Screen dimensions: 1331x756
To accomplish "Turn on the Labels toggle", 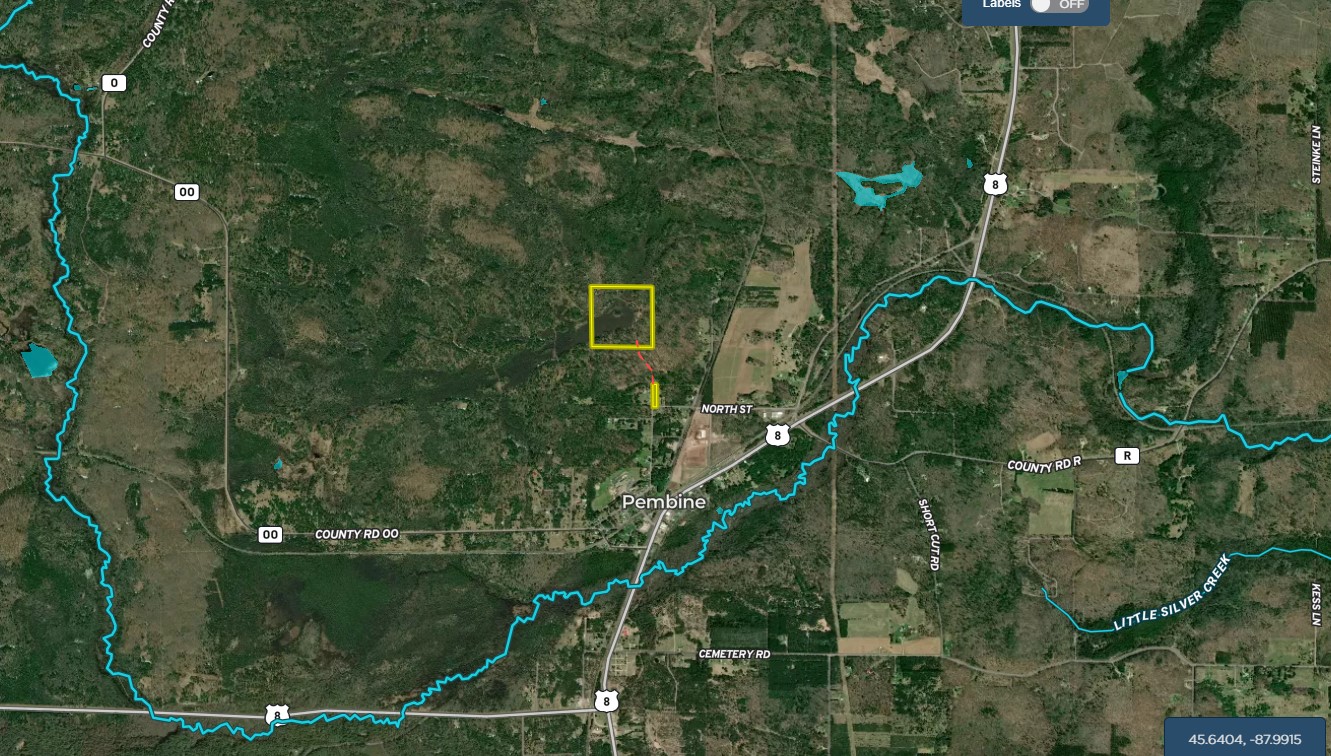I will (1058, 5).
